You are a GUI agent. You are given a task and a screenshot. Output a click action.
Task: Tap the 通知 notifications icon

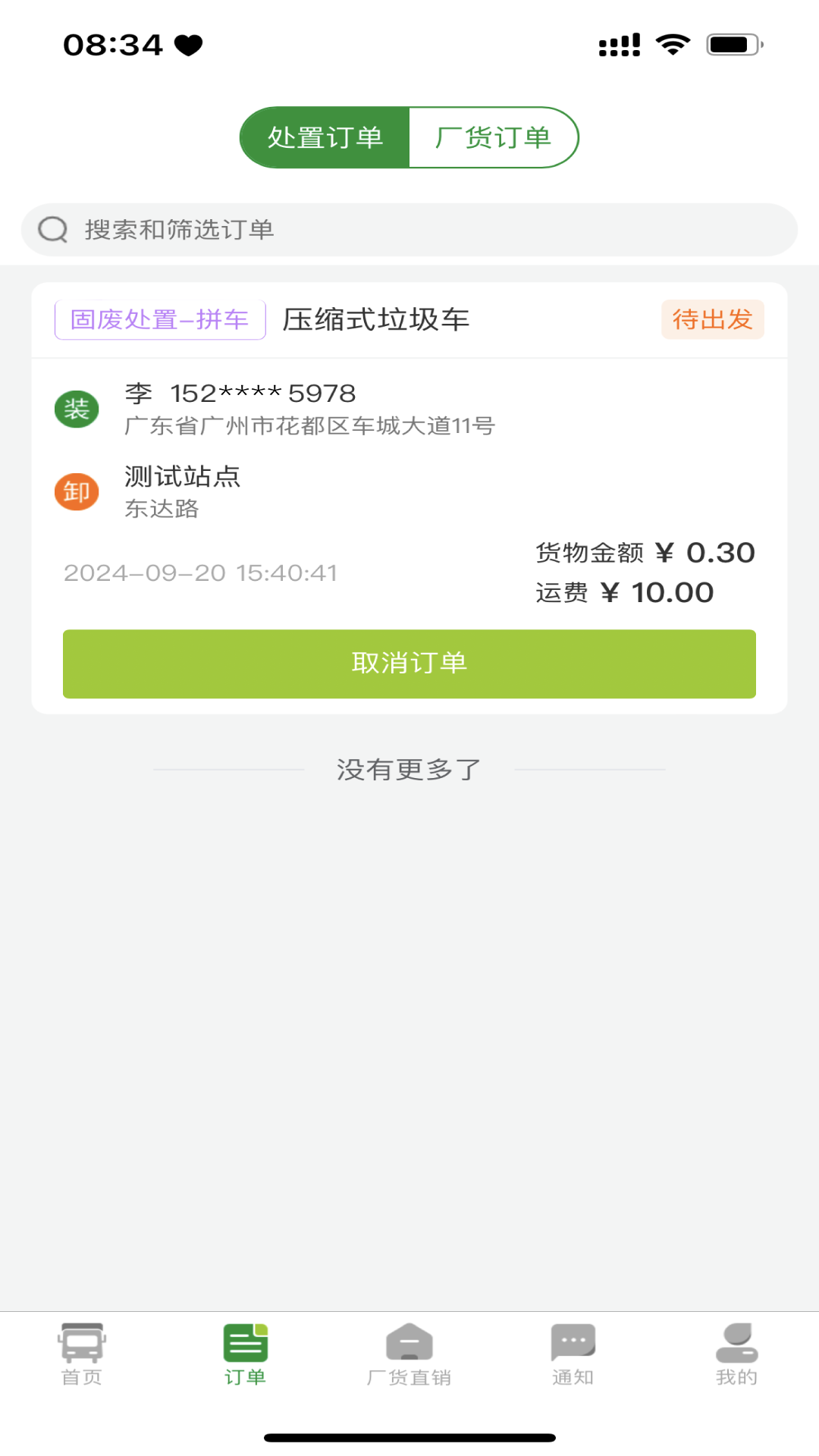[573, 1350]
